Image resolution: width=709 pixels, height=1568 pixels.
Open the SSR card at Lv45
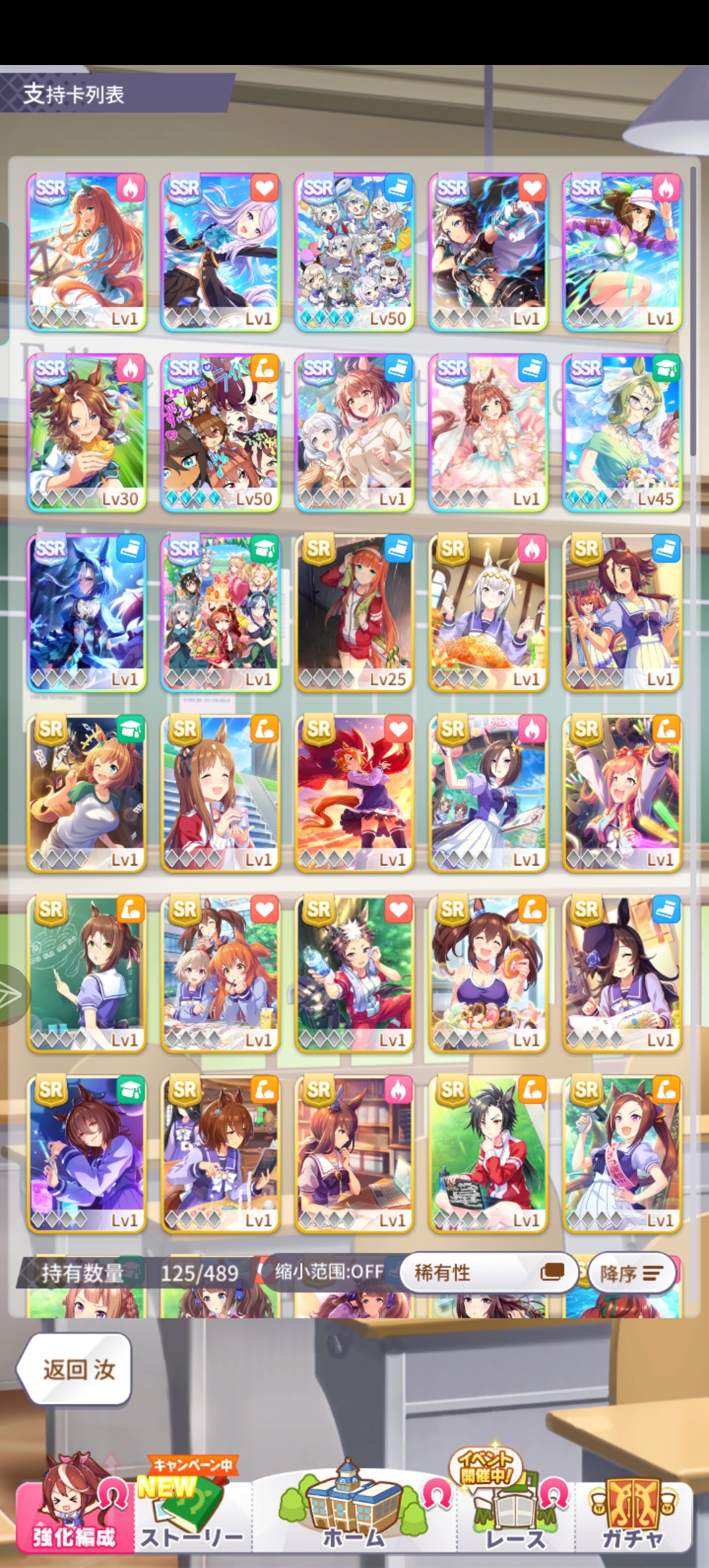[622, 433]
